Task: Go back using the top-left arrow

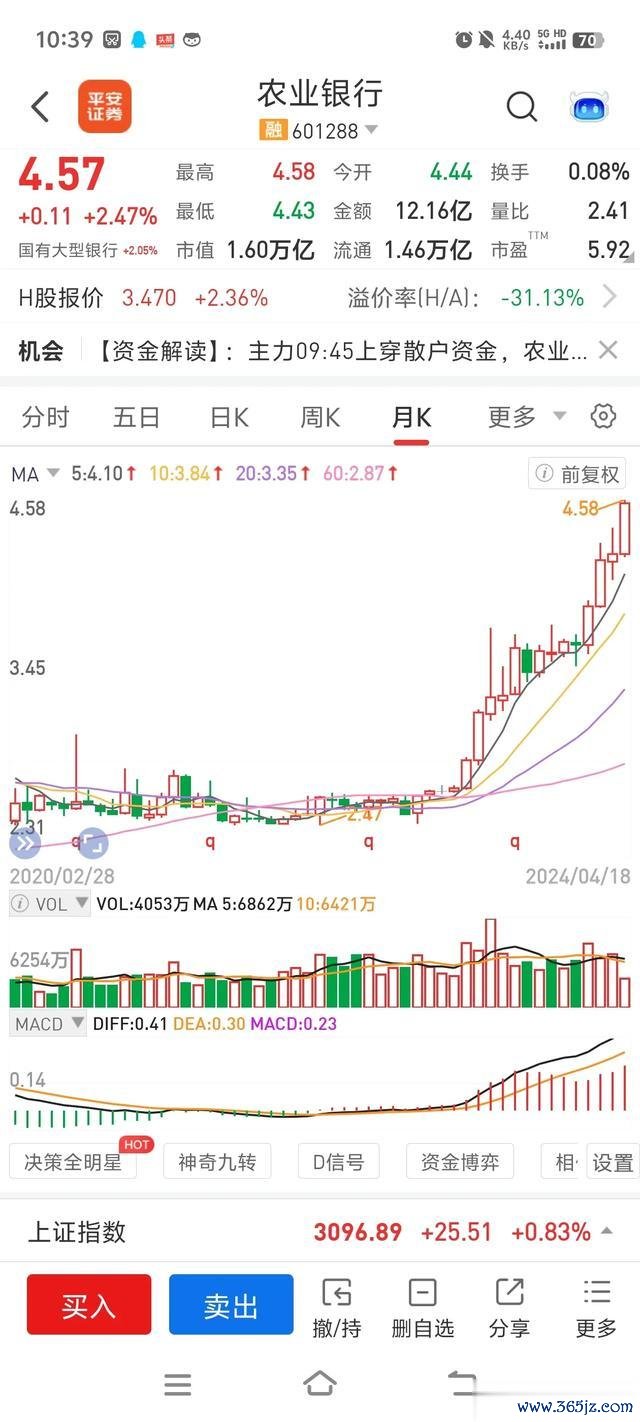Action: pyautogui.click(x=40, y=107)
